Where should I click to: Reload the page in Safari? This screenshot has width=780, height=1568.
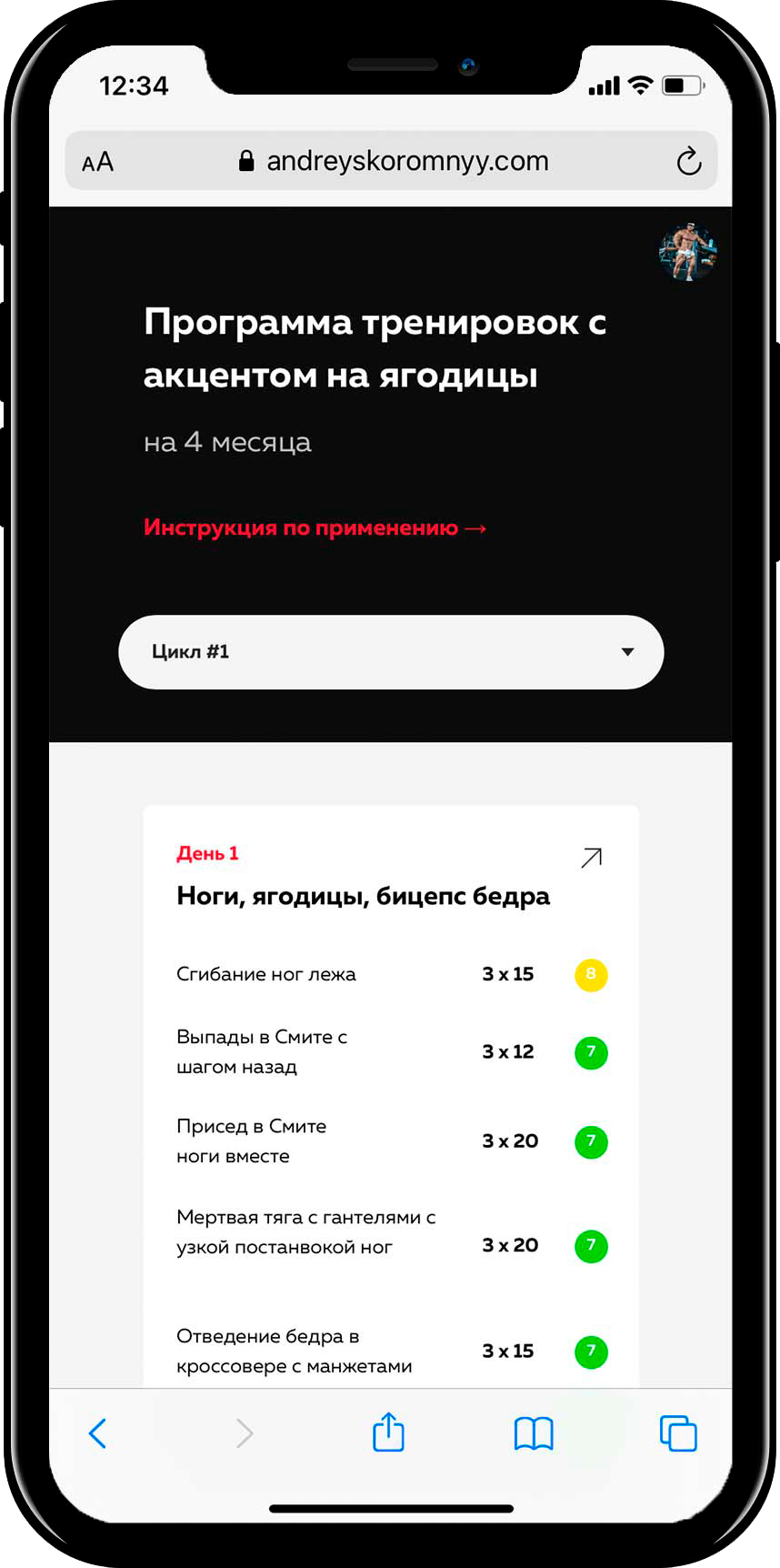688,162
